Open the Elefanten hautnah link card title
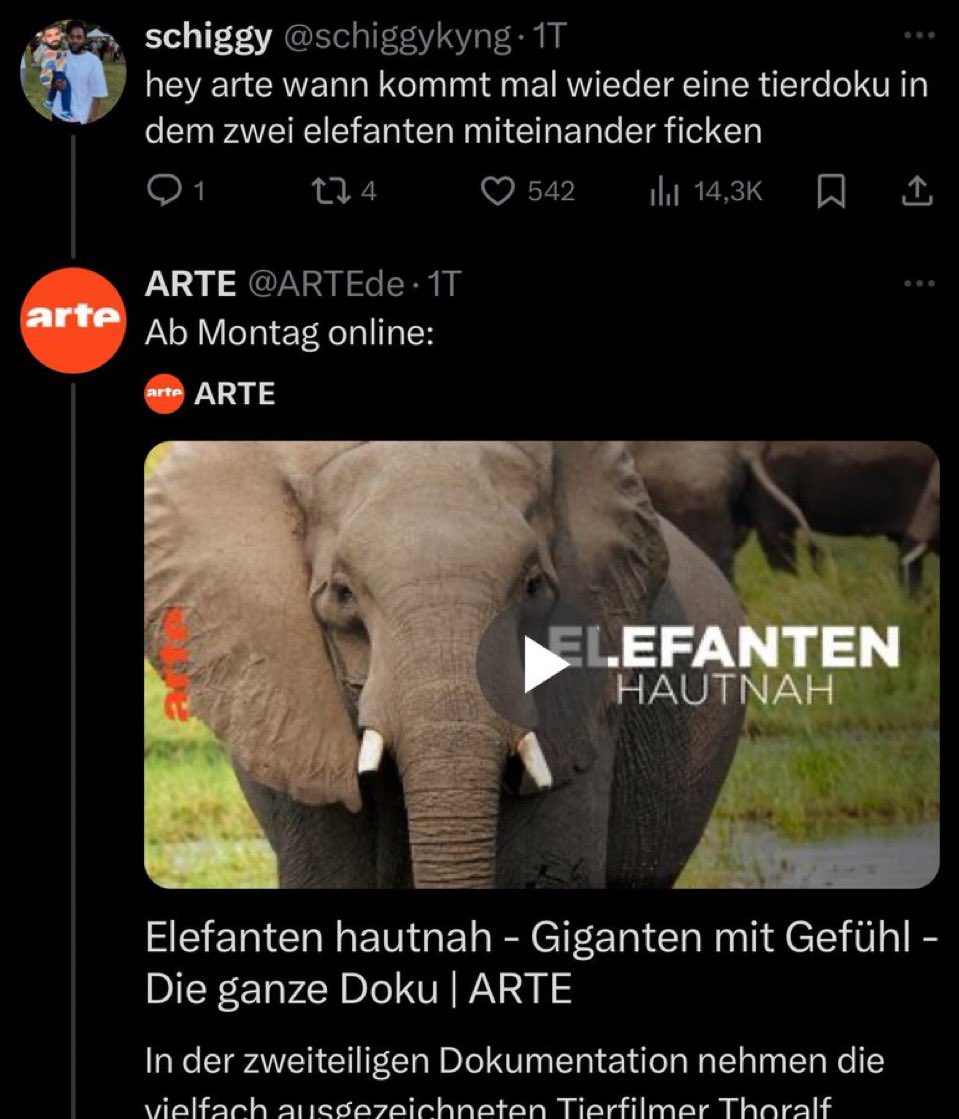Viewport: 959px width, 1119px height. point(540,962)
